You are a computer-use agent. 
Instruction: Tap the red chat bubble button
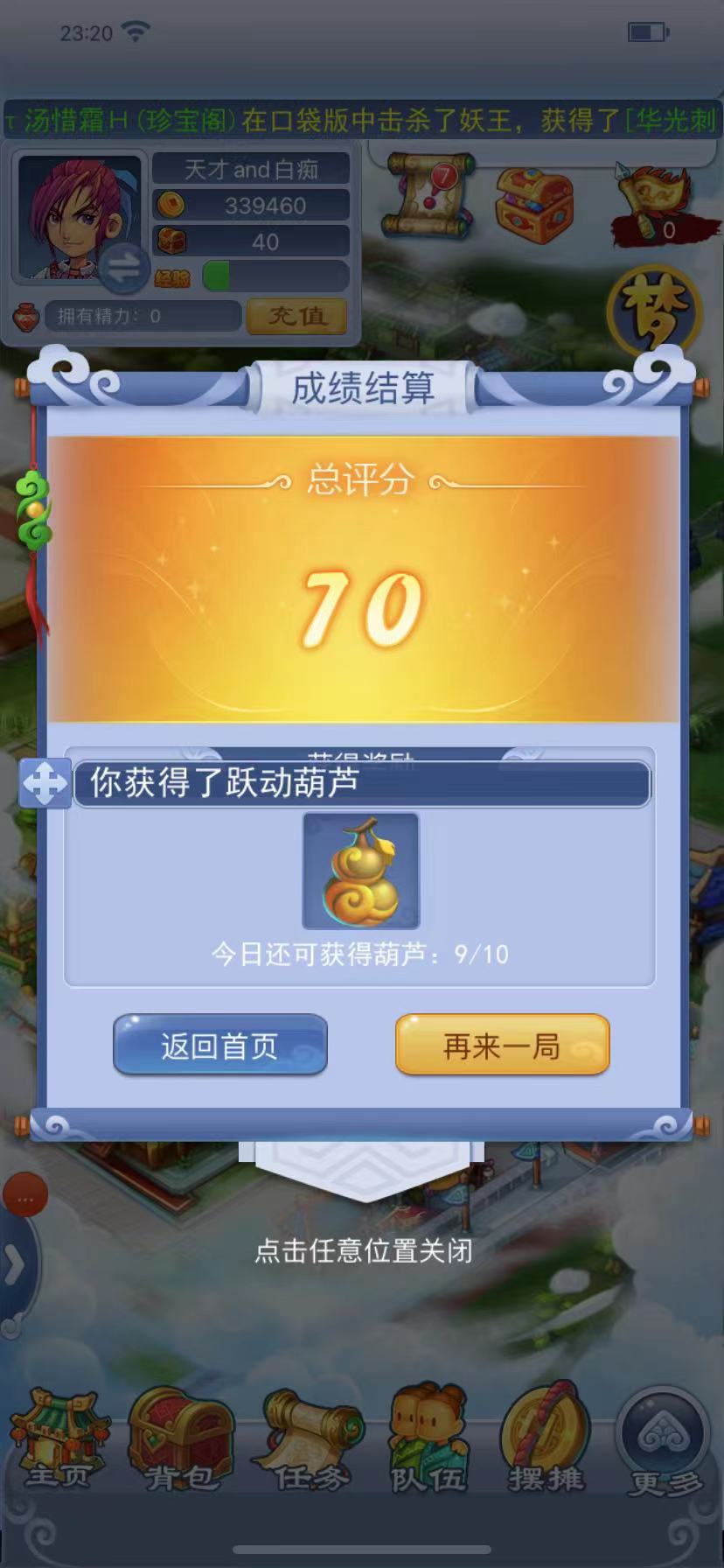tap(24, 1198)
